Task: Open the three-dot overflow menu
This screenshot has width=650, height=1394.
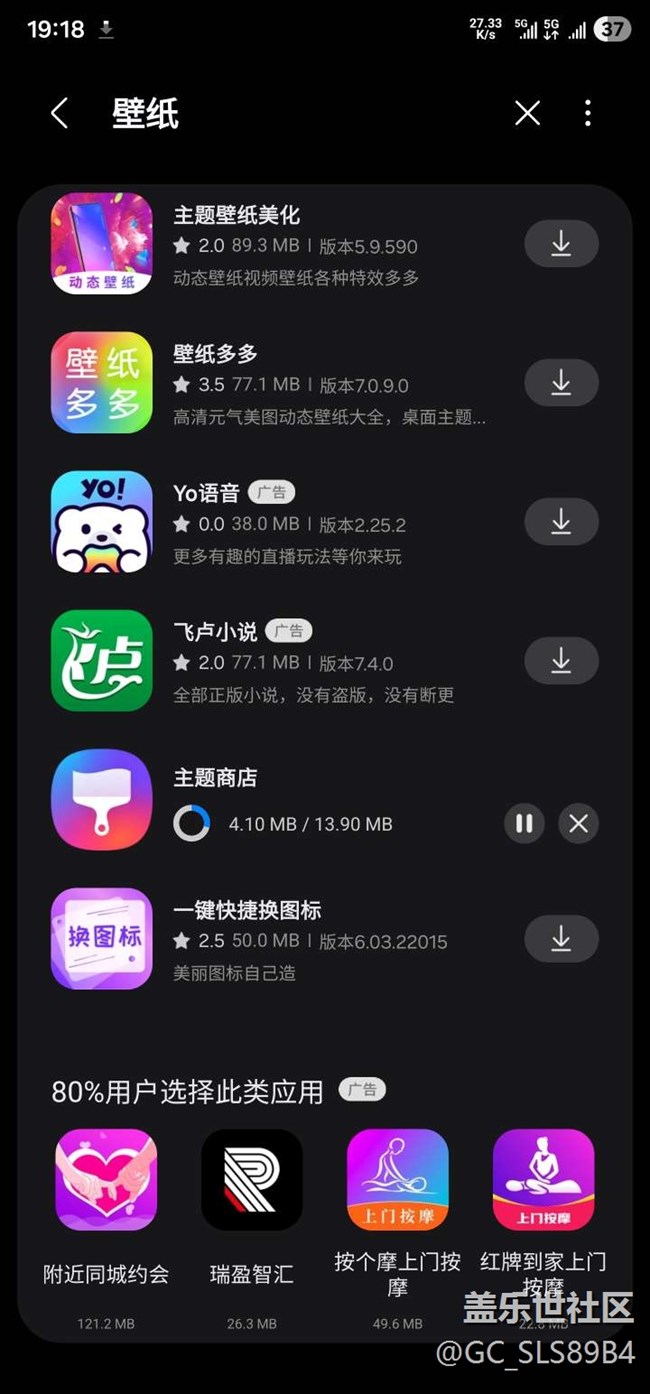Action: 588,113
